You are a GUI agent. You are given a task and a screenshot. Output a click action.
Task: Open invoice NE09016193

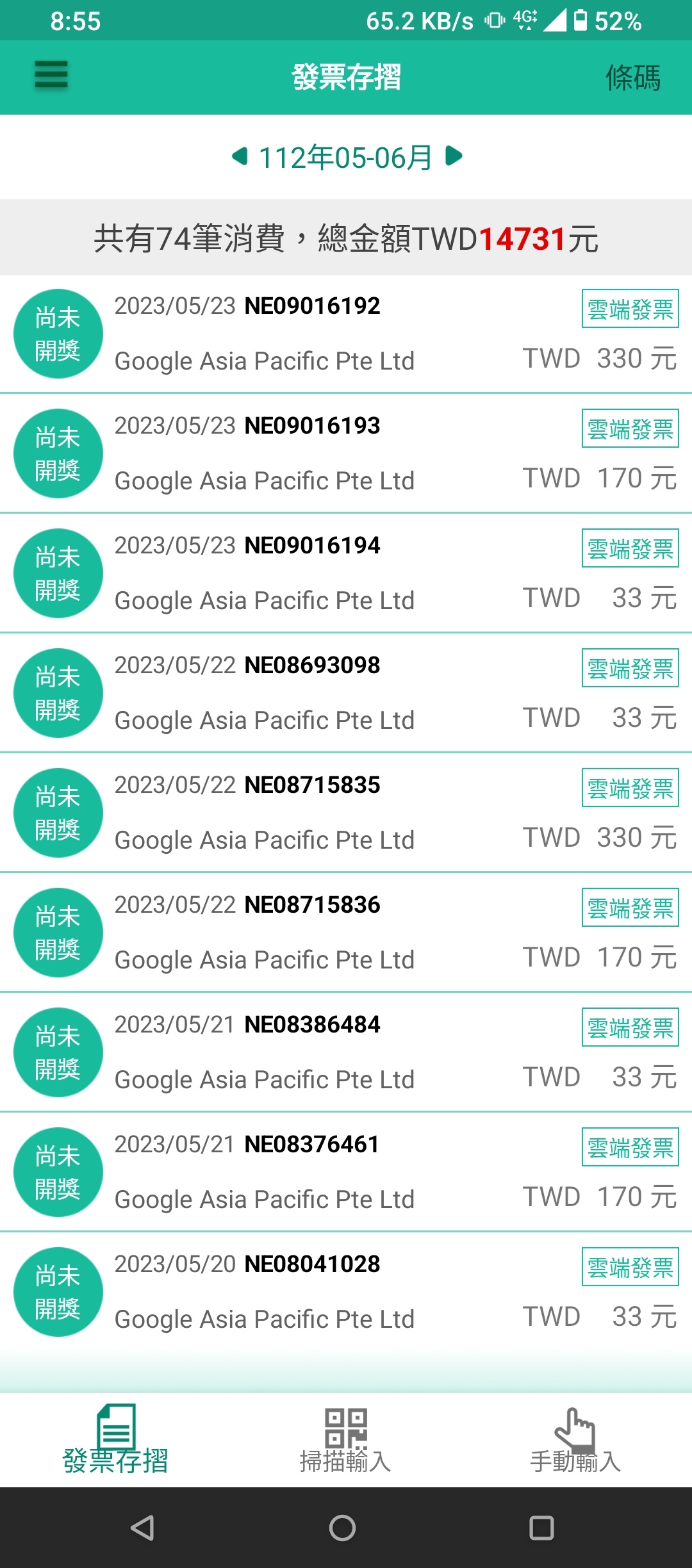(346, 453)
